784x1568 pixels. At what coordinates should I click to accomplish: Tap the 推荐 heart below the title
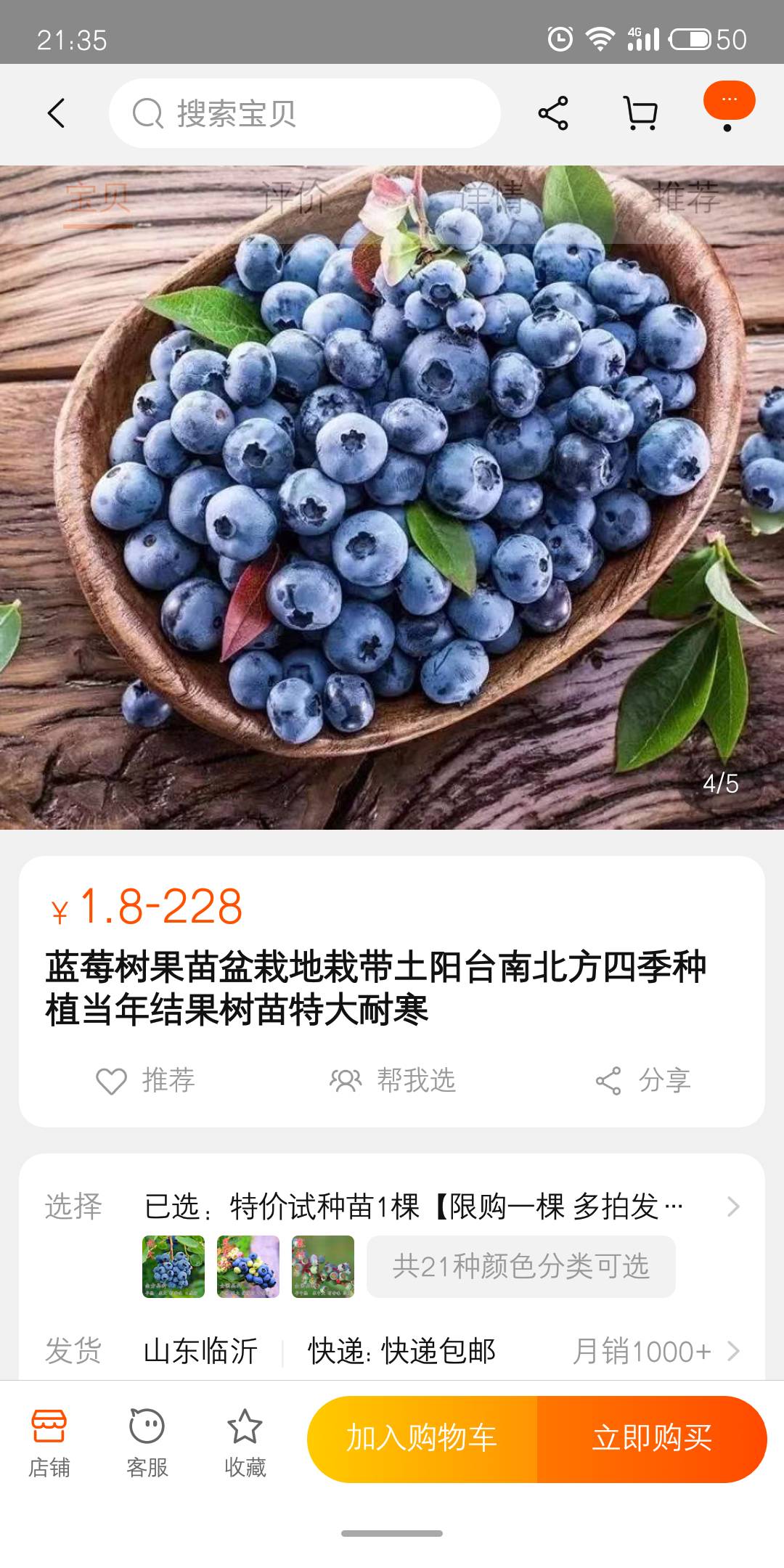coord(146,1081)
